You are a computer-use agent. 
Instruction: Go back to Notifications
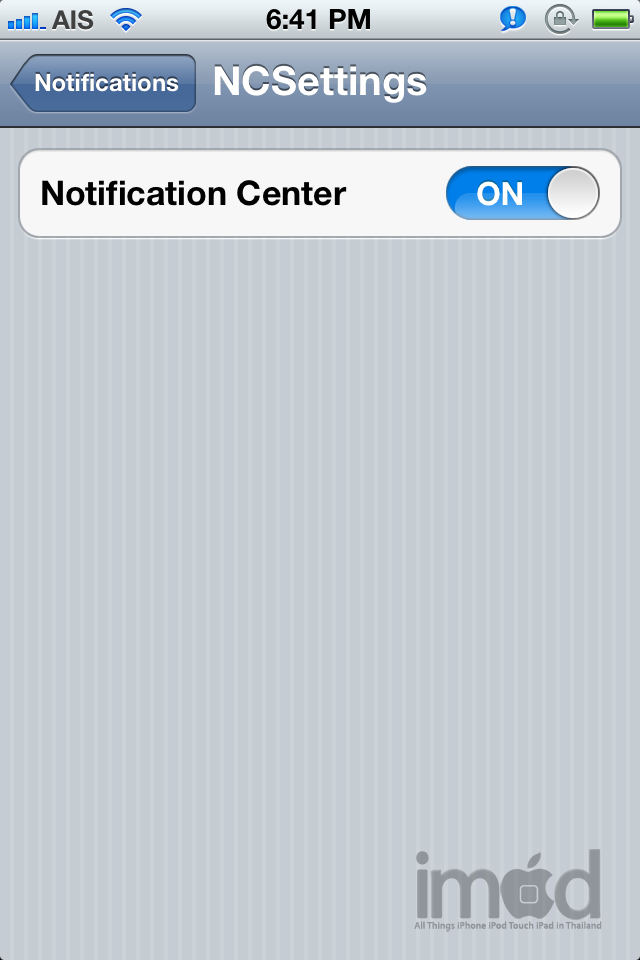[104, 83]
